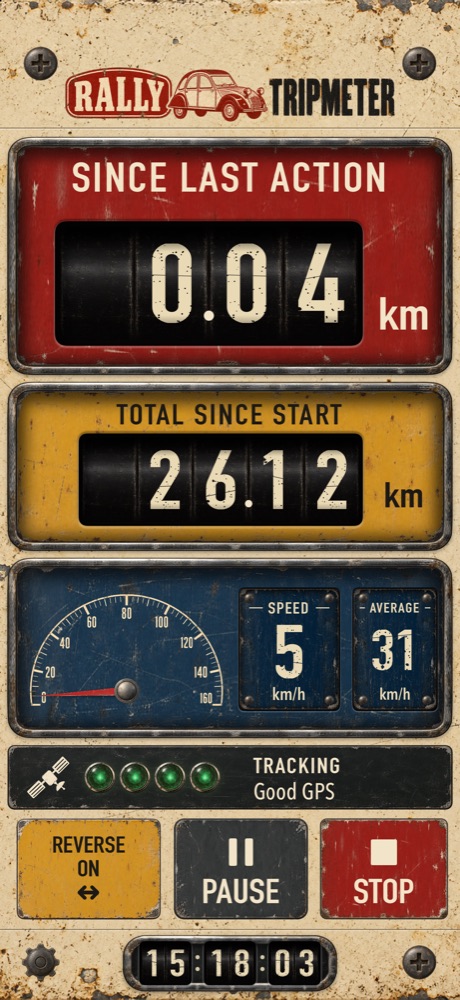Stop the trip recording
This screenshot has height=1000, width=460.
pyautogui.click(x=383, y=869)
